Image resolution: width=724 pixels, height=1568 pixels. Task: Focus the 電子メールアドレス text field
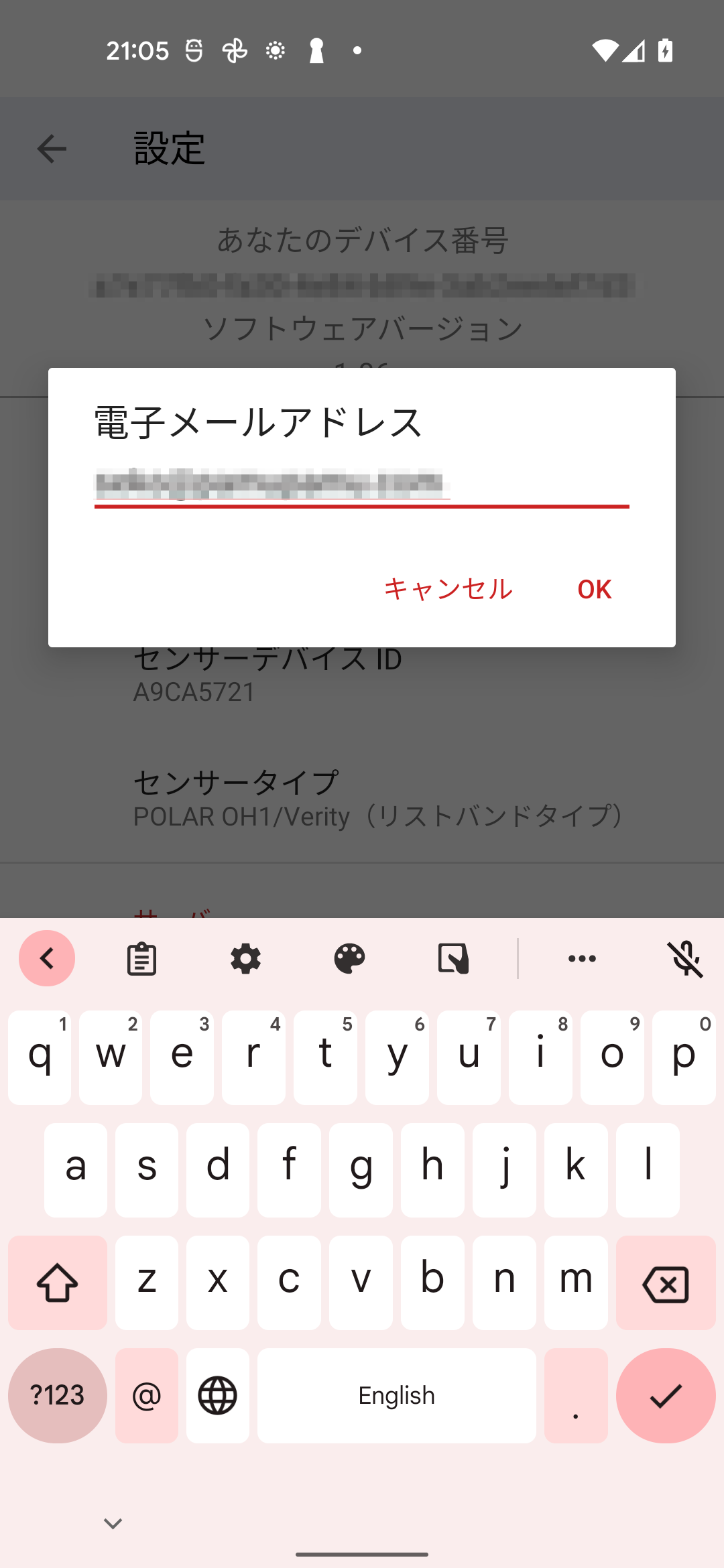[362, 486]
